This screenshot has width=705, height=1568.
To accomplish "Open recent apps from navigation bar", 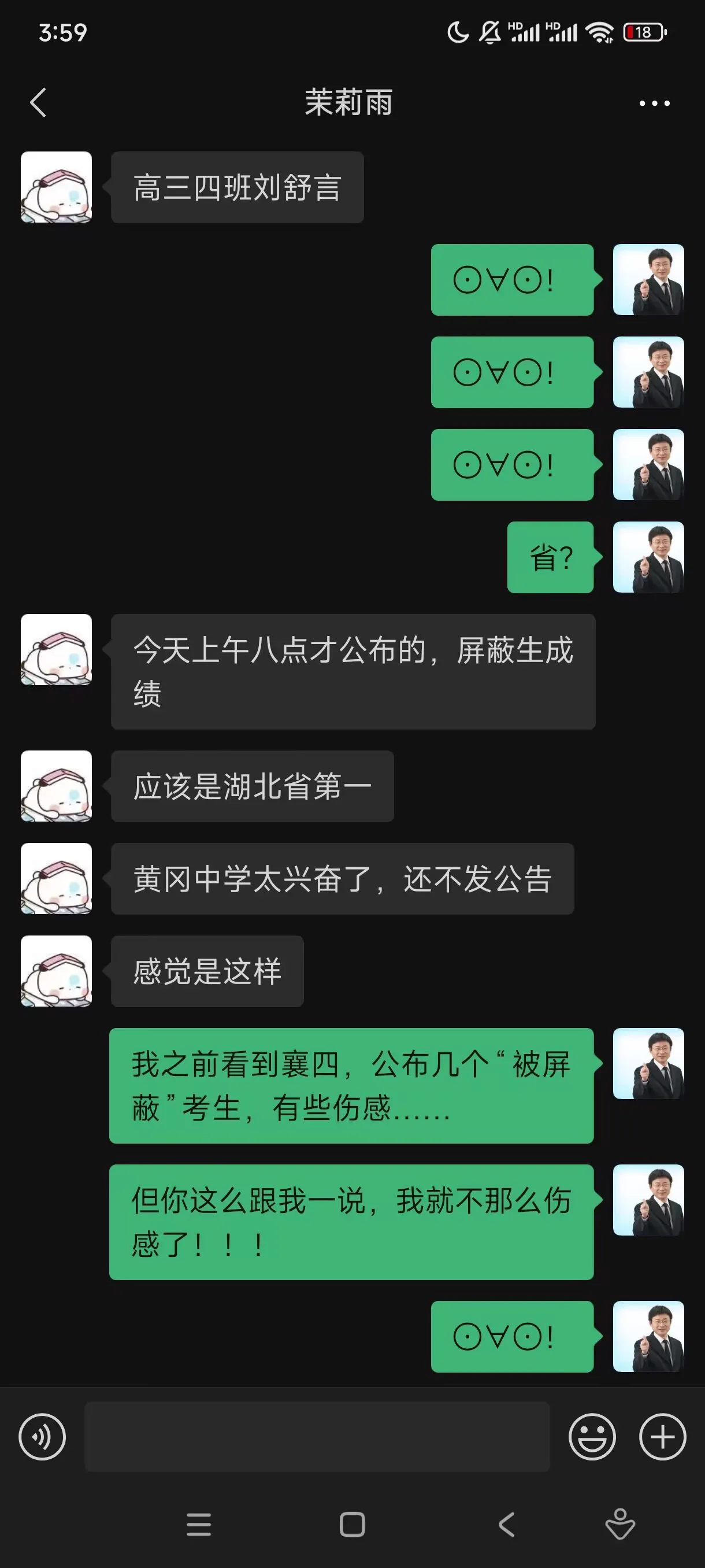I will click(x=199, y=1525).
